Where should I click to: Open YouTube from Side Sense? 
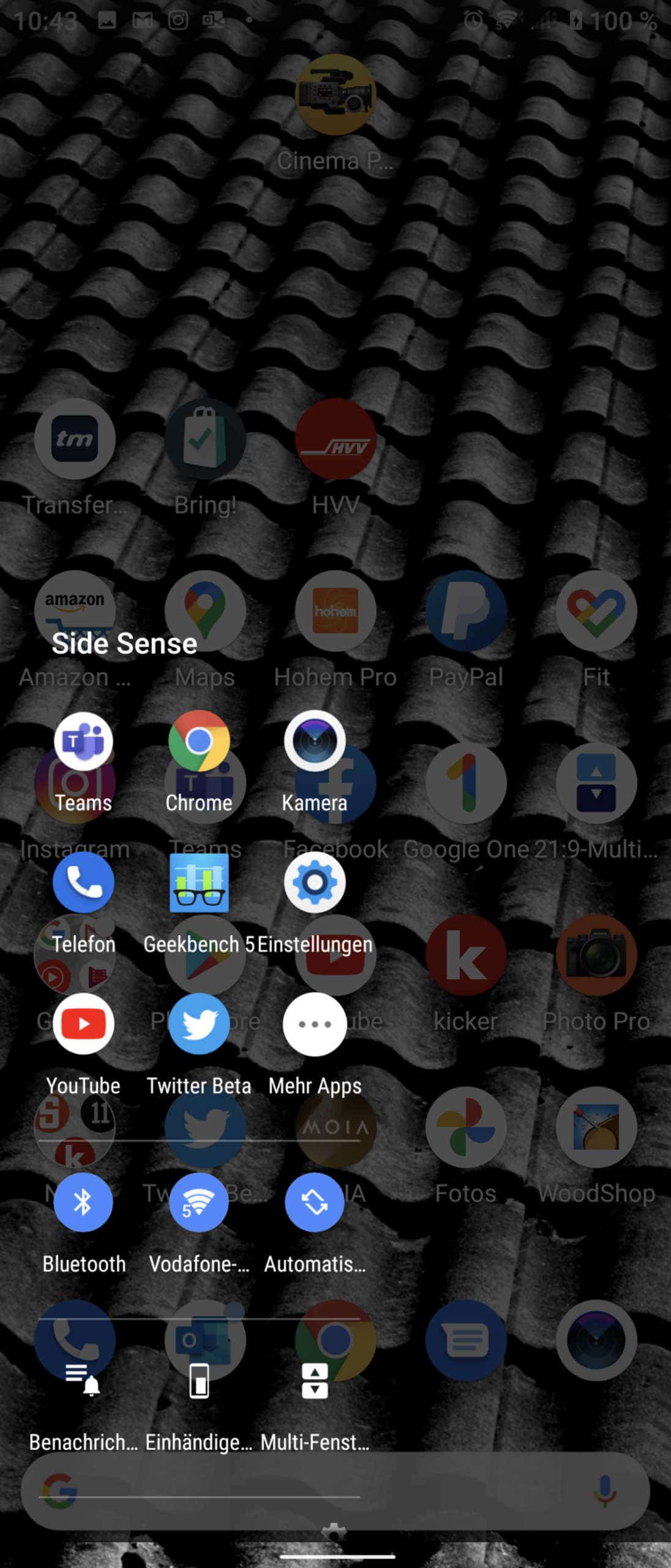83,1024
